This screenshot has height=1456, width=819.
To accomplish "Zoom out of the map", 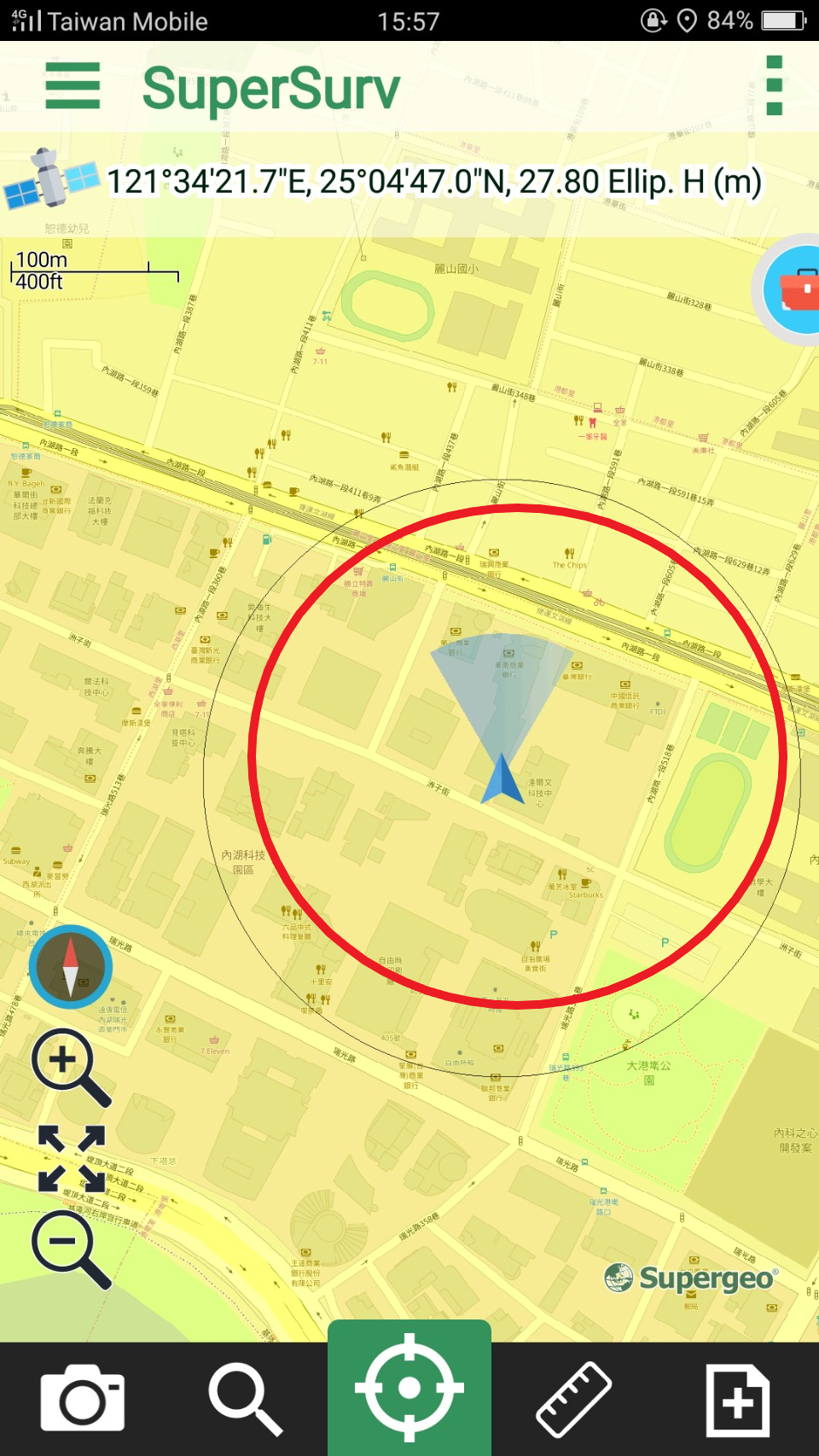I will (x=69, y=1247).
